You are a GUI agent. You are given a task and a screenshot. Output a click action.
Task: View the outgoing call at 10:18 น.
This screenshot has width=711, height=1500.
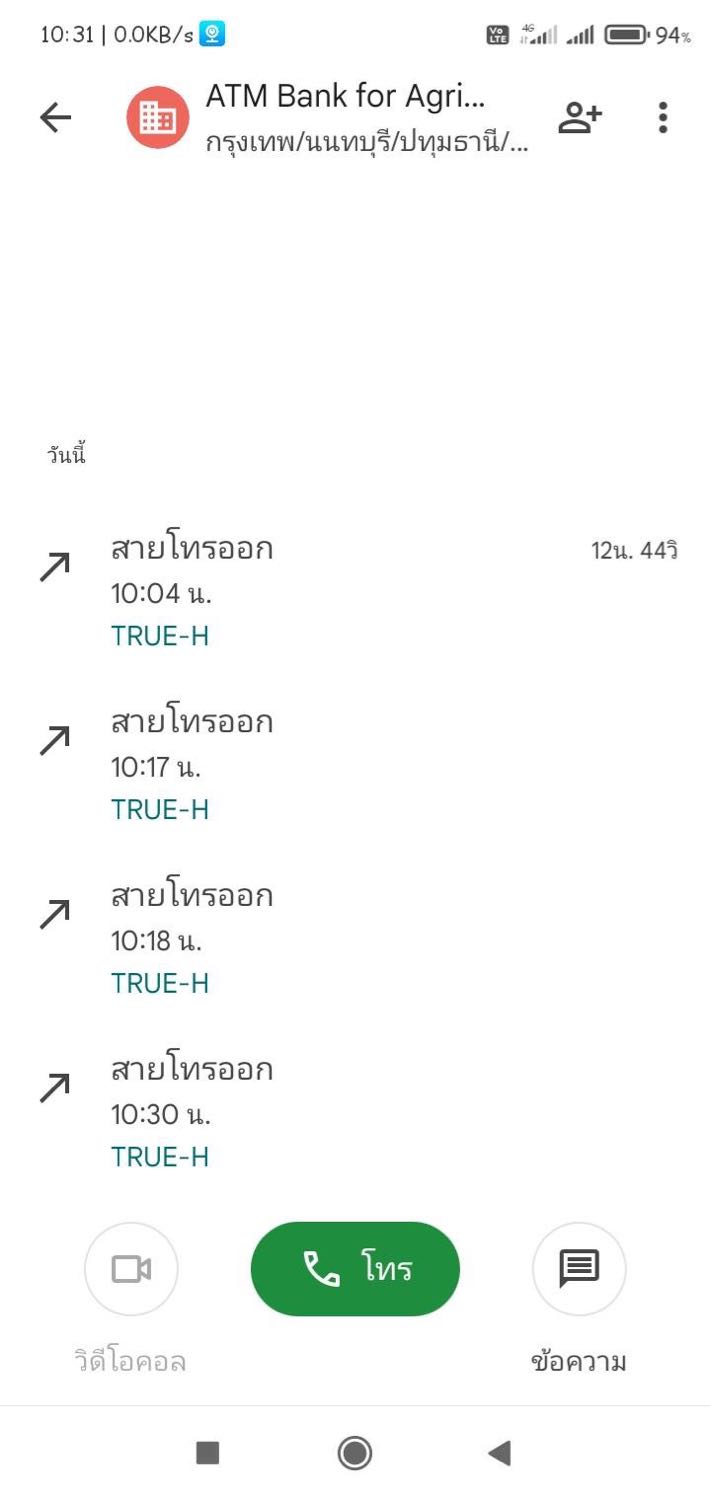click(x=355, y=939)
